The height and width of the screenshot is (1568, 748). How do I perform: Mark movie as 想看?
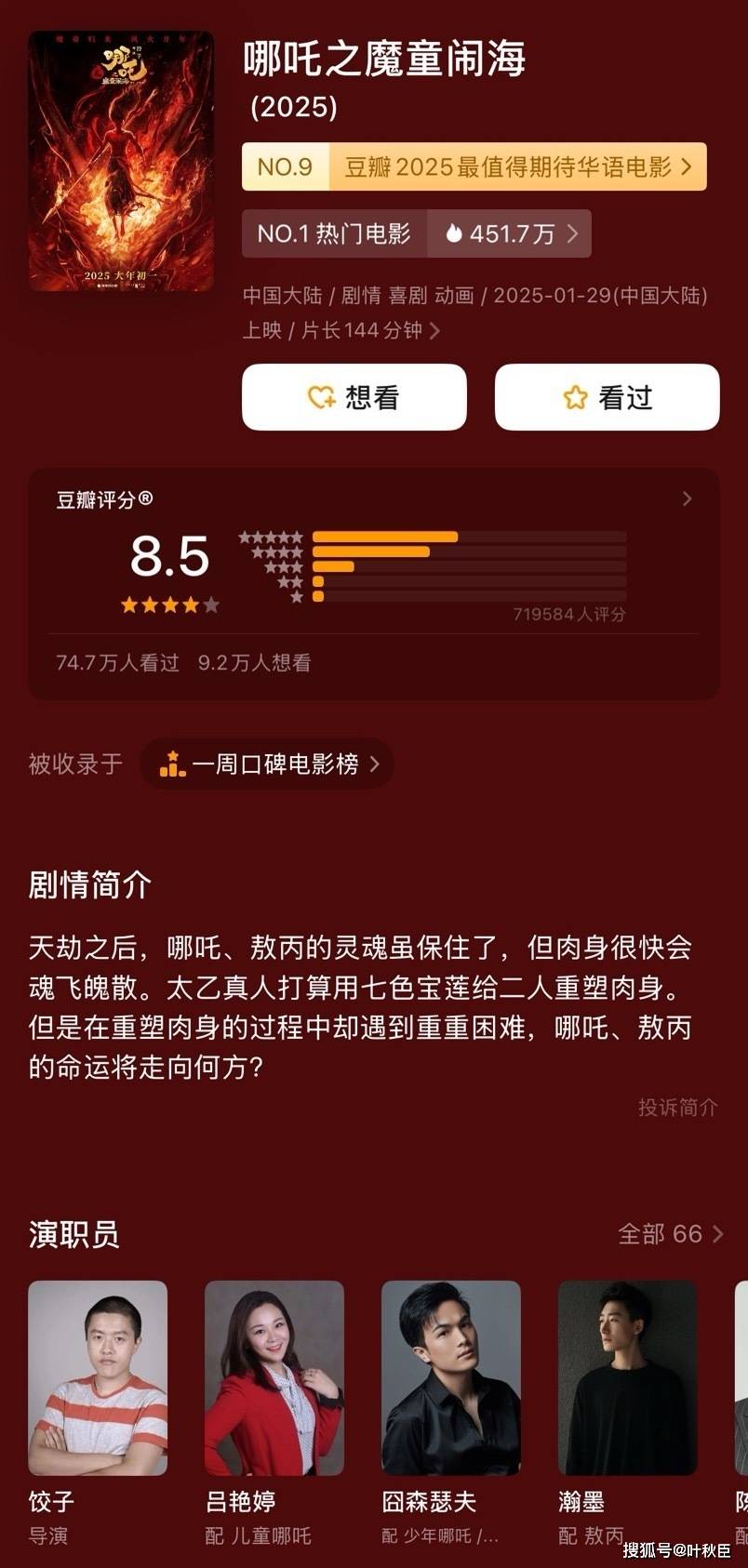(354, 397)
